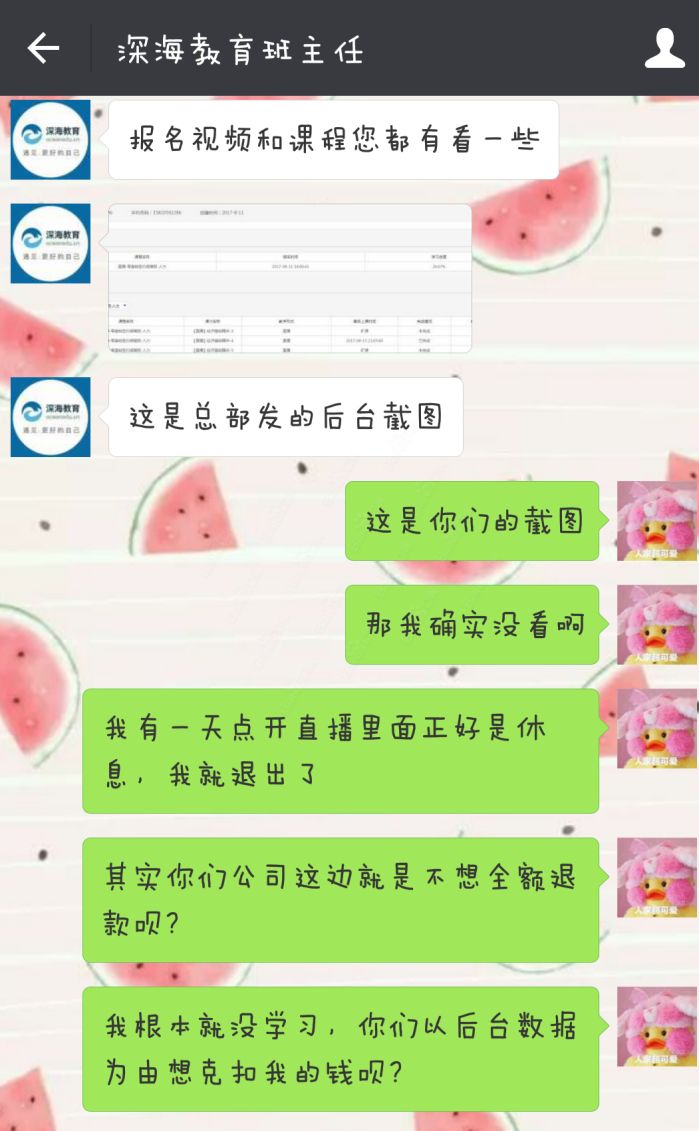The height and width of the screenshot is (1131, 699).
Task: Open the backend screenshot image message
Action: point(289,278)
